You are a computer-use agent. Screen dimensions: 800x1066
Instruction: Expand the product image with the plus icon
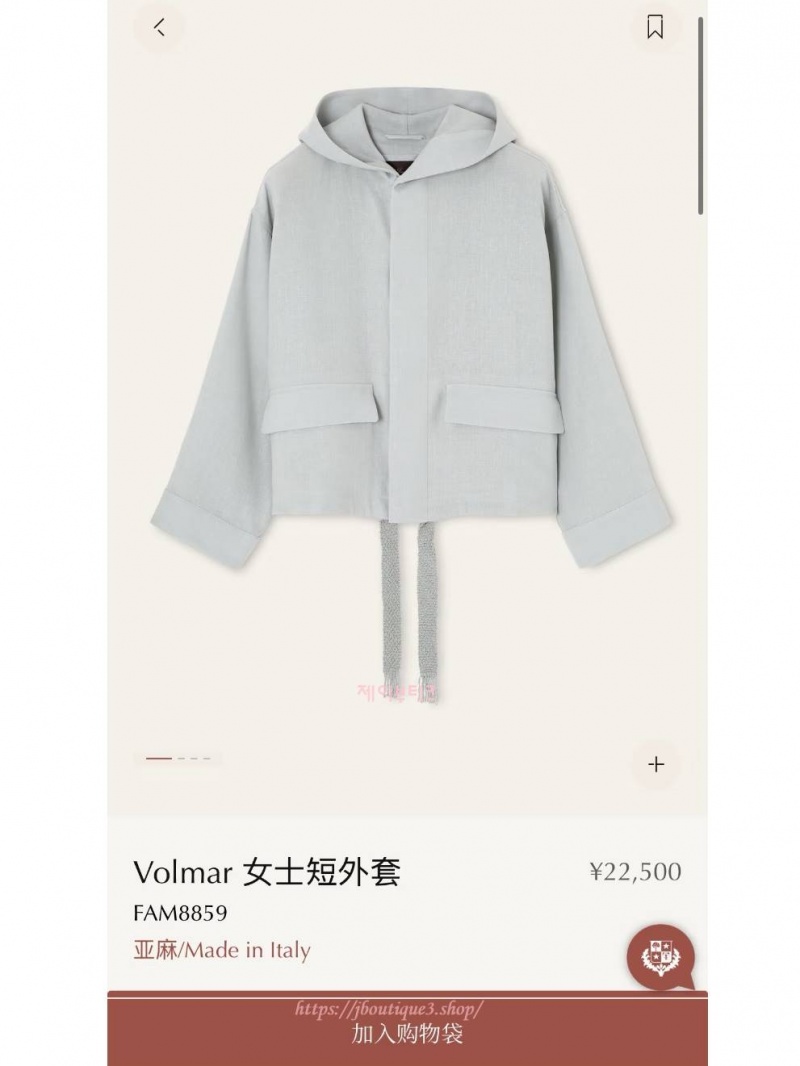click(x=656, y=765)
